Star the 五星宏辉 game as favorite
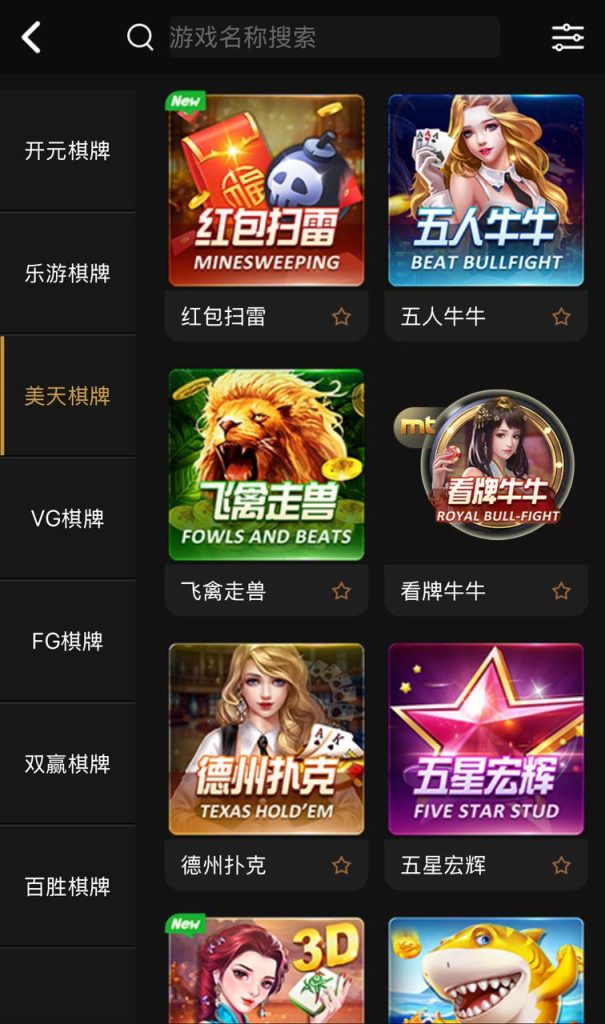Image resolution: width=605 pixels, height=1024 pixels. click(561, 865)
